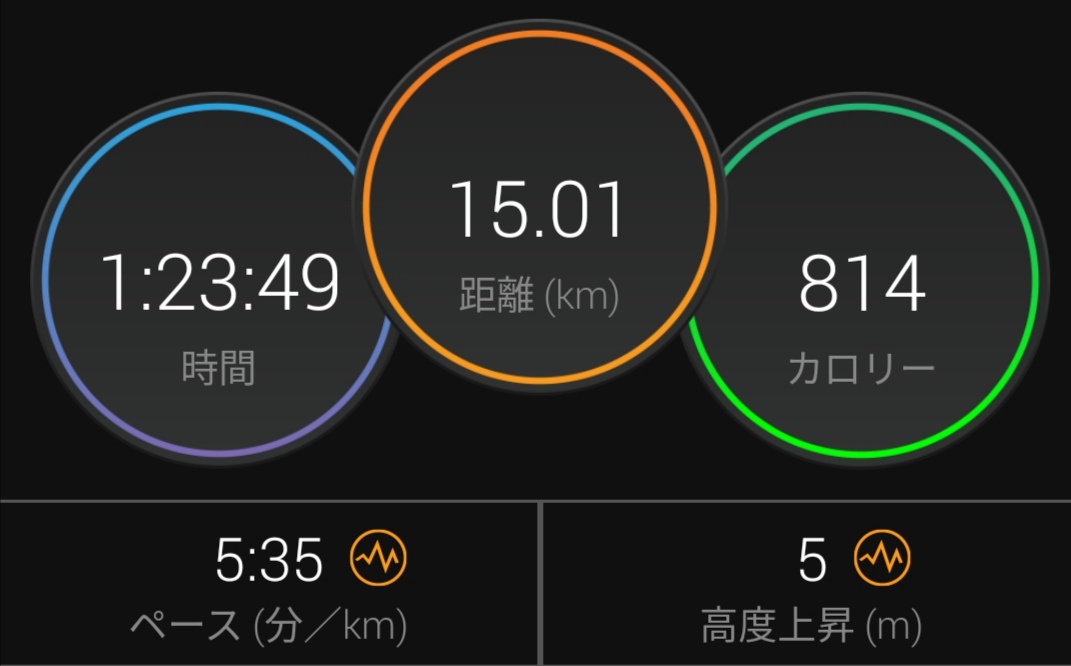Open the pace chart icon beside 5:35

pos(379,558)
